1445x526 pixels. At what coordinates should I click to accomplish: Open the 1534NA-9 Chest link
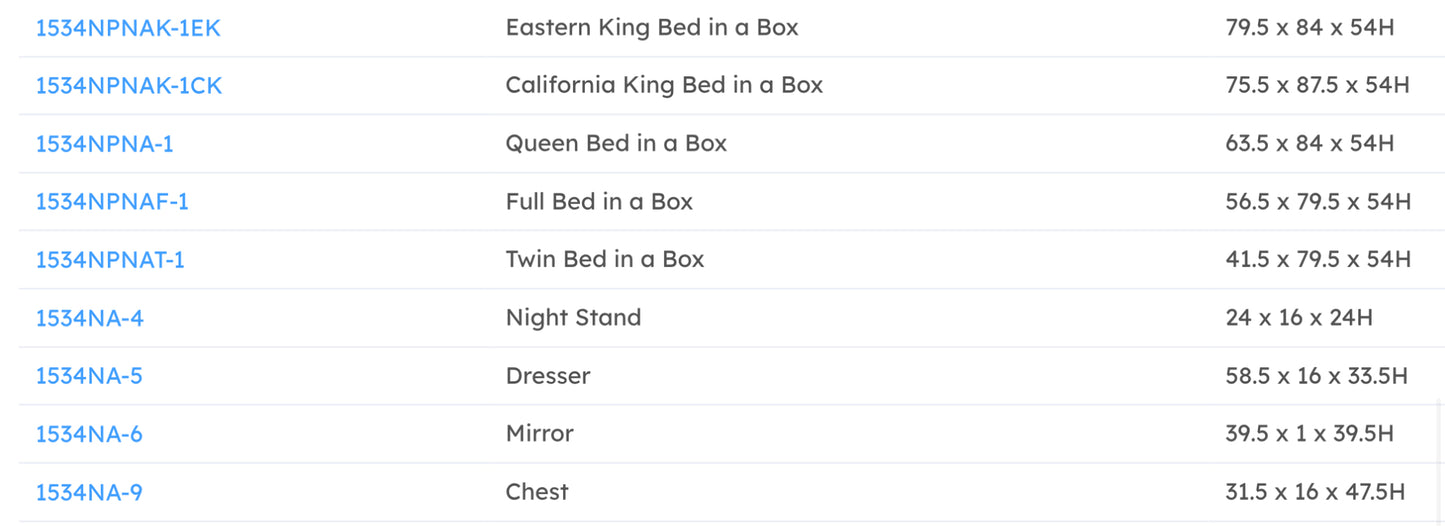[x=90, y=492]
